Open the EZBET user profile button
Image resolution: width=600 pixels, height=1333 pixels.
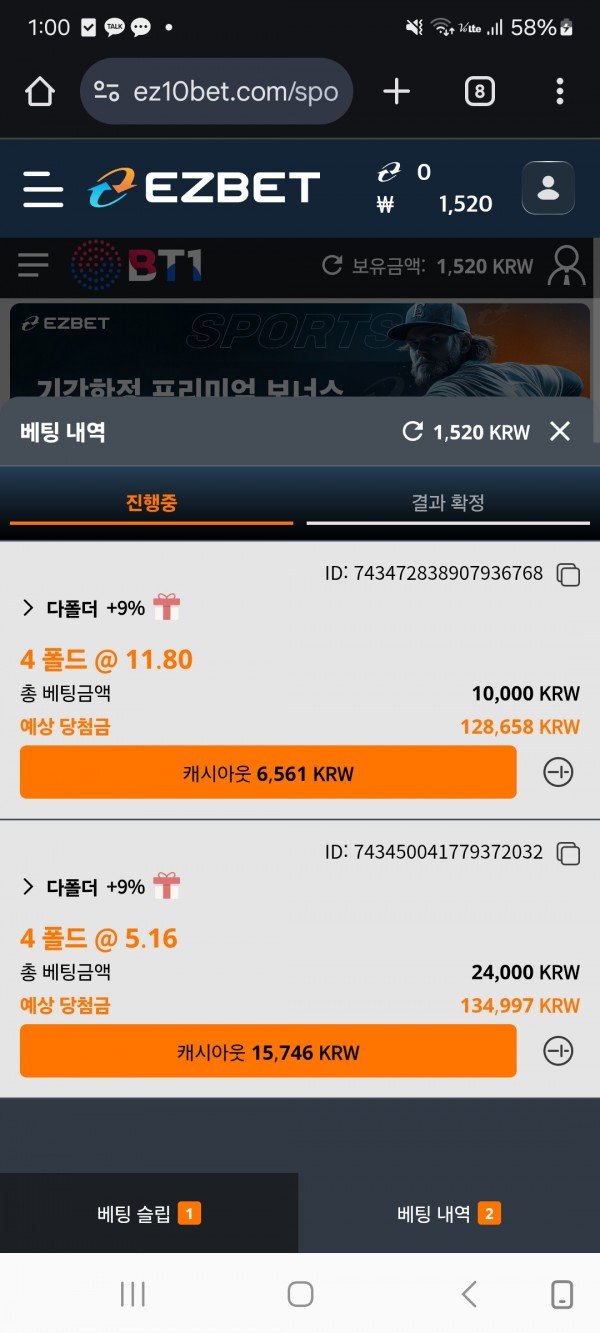[548, 188]
